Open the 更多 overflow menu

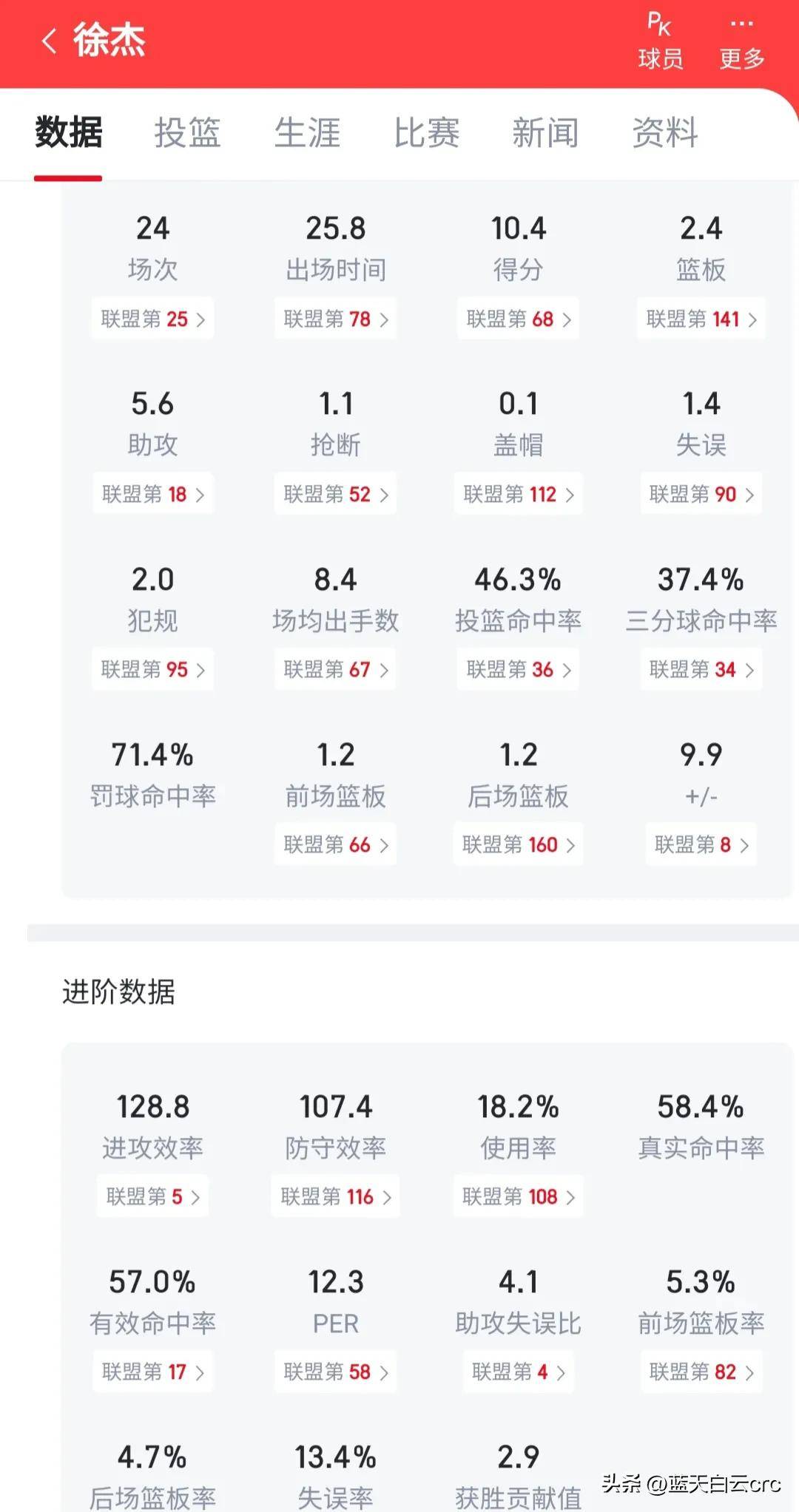(741, 41)
